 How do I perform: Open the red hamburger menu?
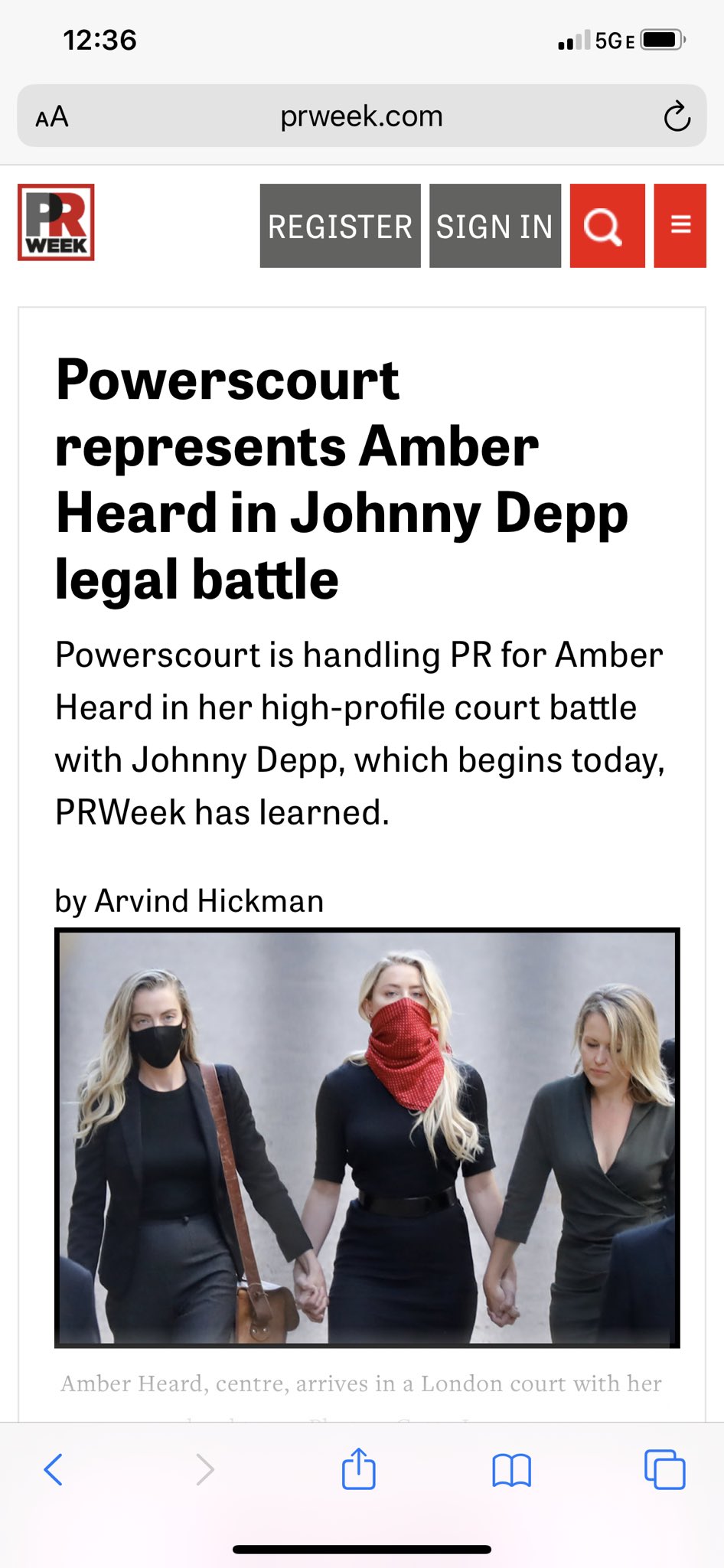tap(680, 226)
